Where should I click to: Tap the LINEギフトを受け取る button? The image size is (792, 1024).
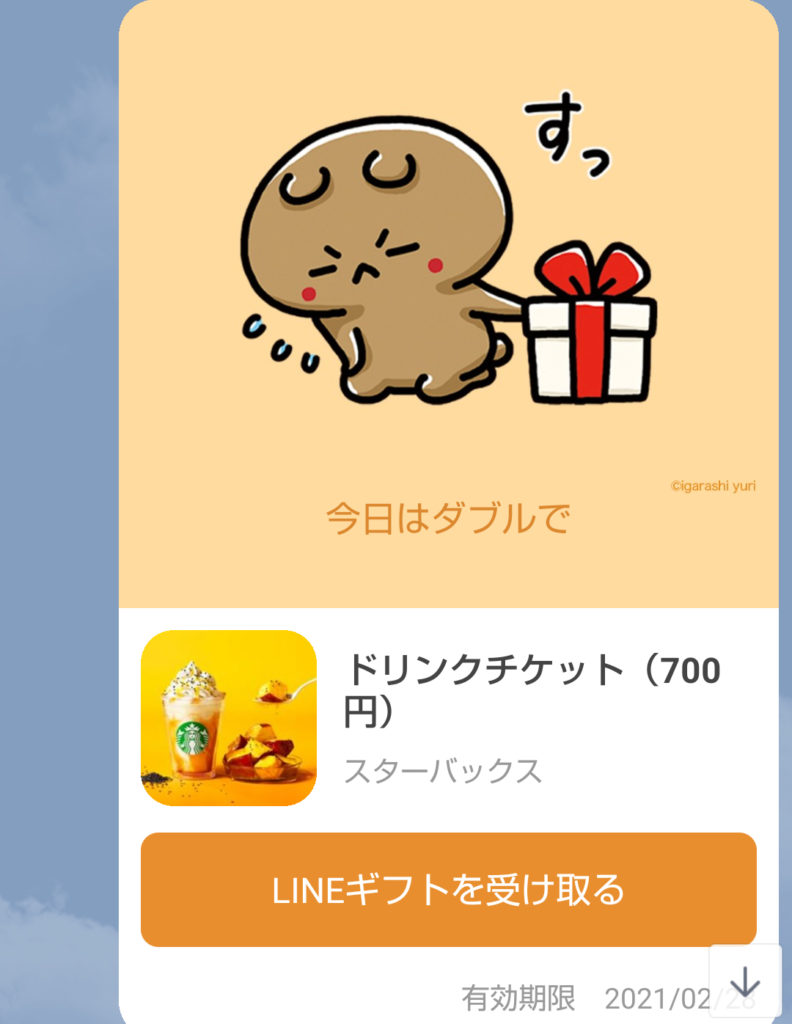tap(448, 889)
